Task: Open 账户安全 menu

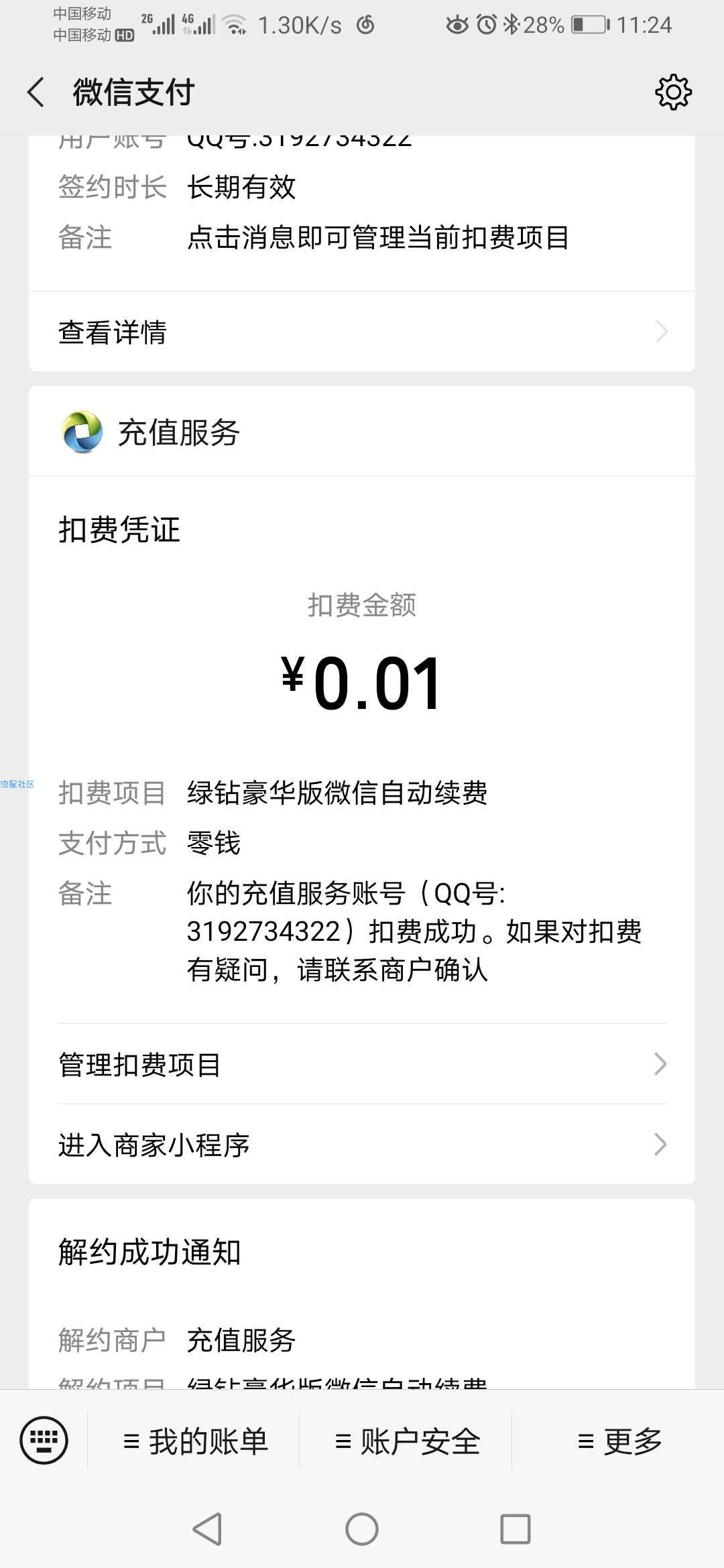Action: point(406,1441)
